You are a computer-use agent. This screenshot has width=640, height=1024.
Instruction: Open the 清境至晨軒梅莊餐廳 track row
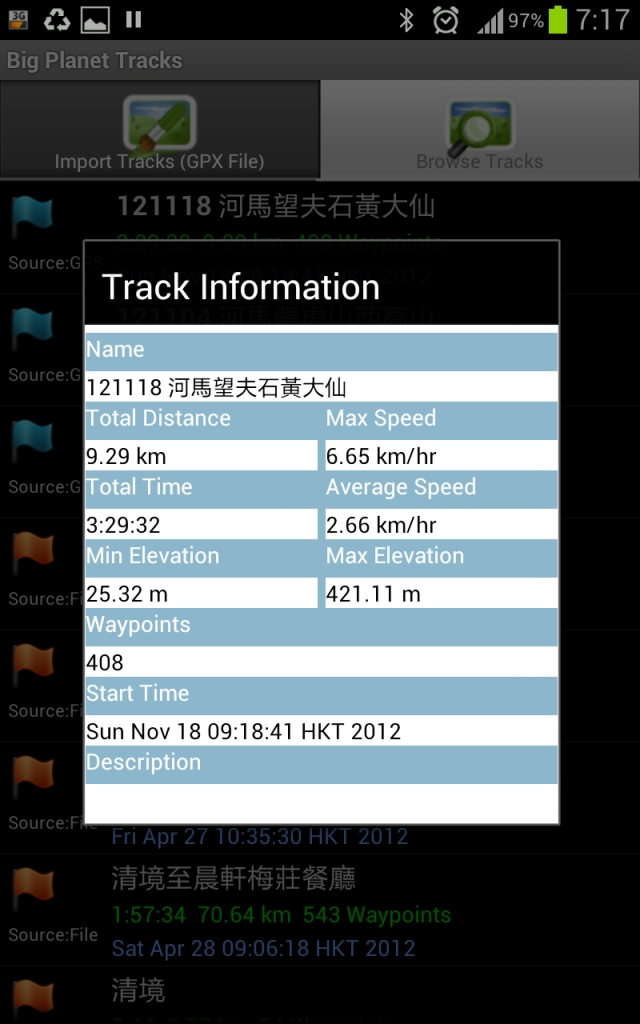[x=320, y=910]
